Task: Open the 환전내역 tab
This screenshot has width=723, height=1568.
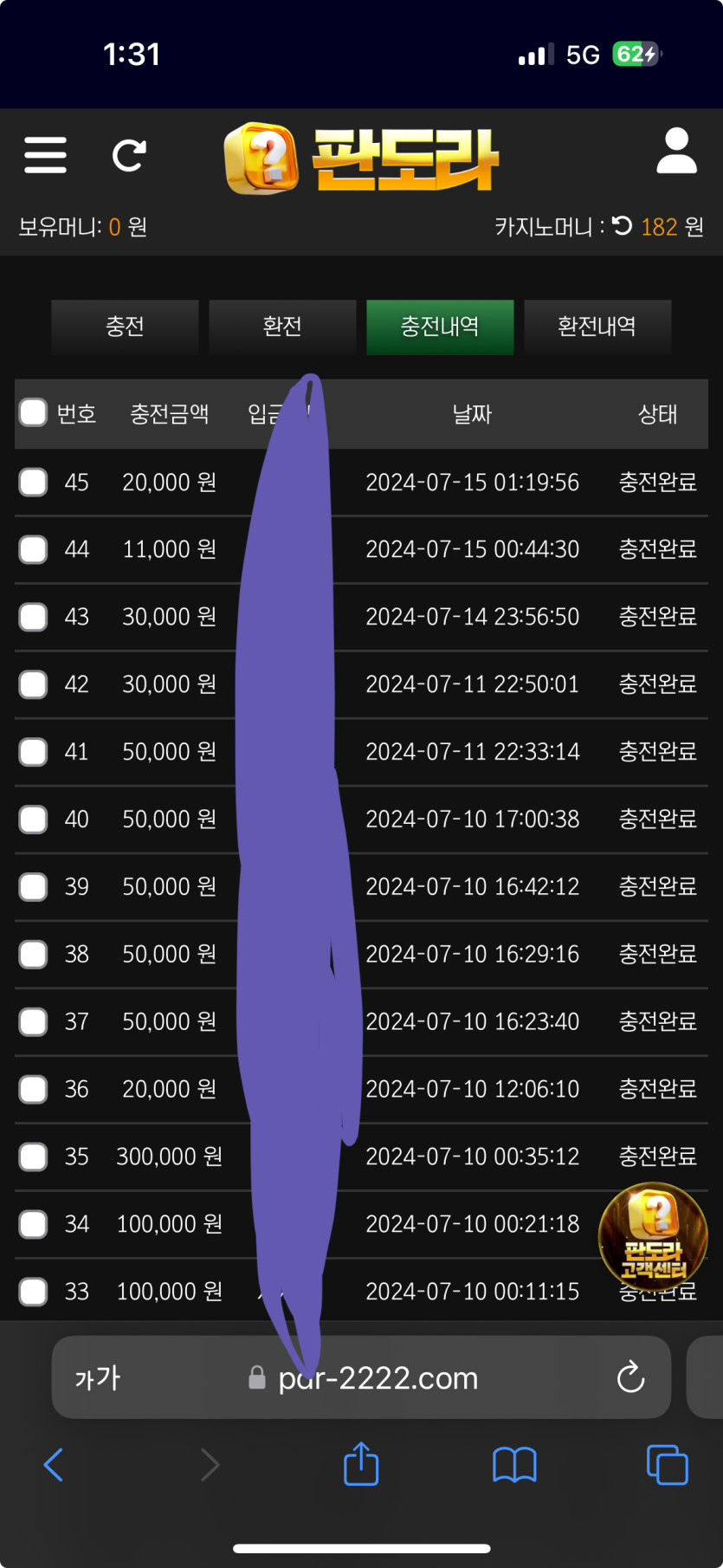Action: 597,327
